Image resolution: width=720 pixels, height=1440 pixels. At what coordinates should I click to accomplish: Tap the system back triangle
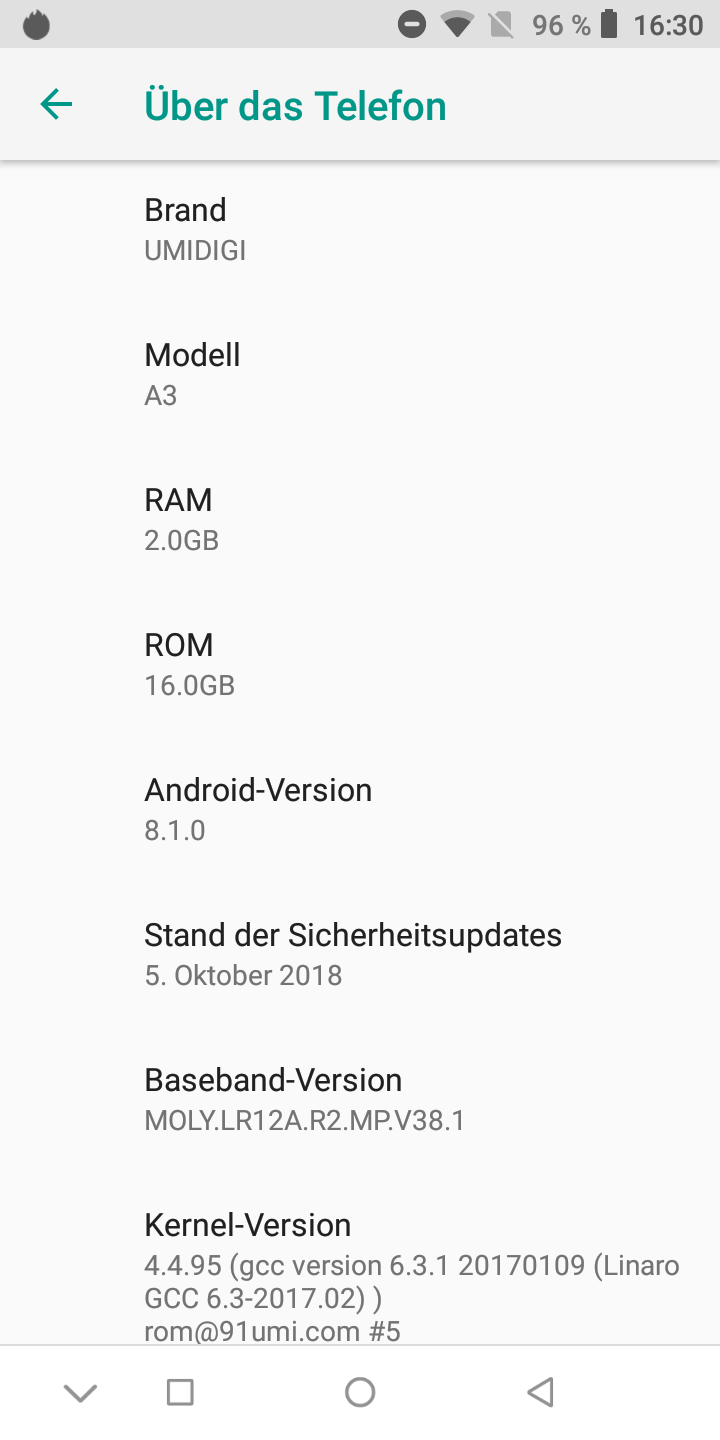(x=540, y=1392)
